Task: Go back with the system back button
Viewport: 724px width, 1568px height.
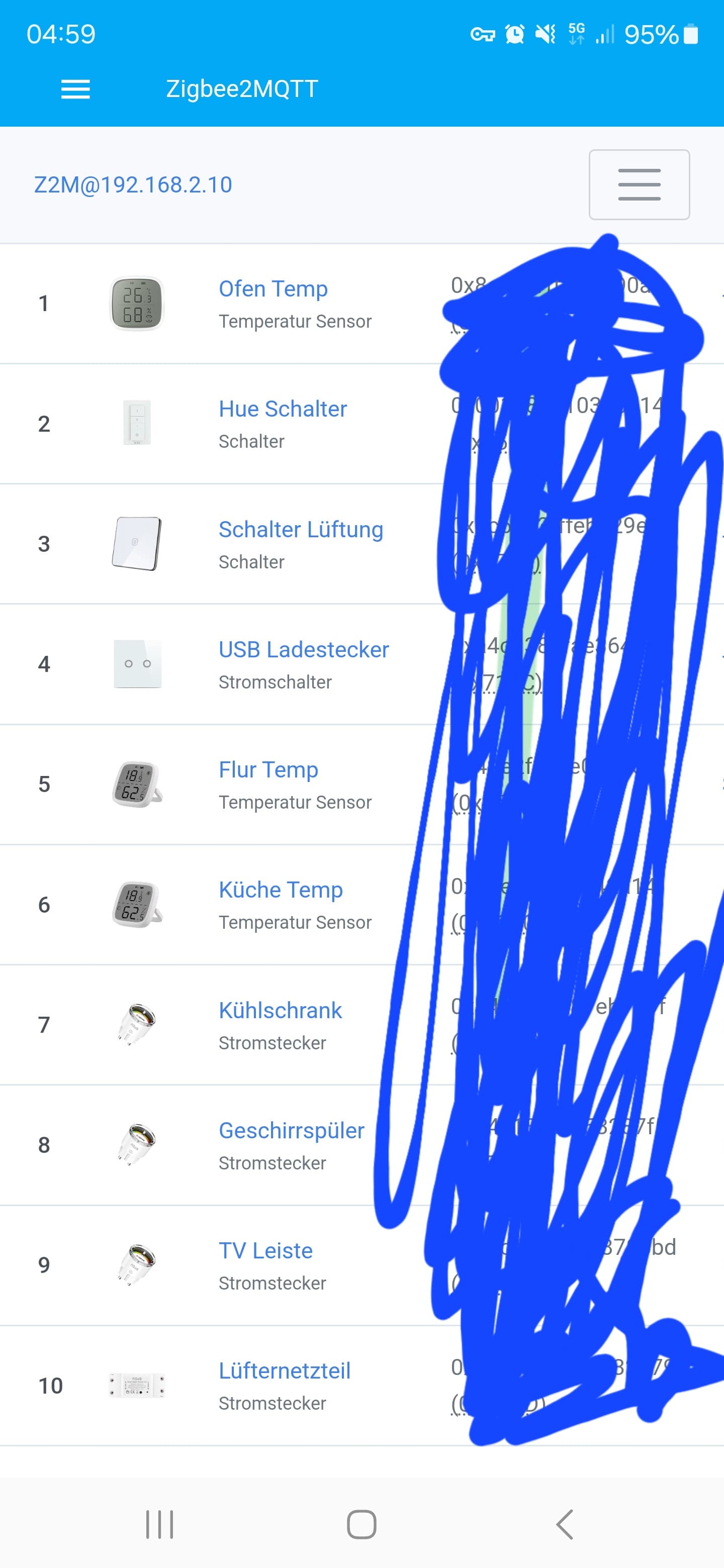Action: coord(565,1524)
